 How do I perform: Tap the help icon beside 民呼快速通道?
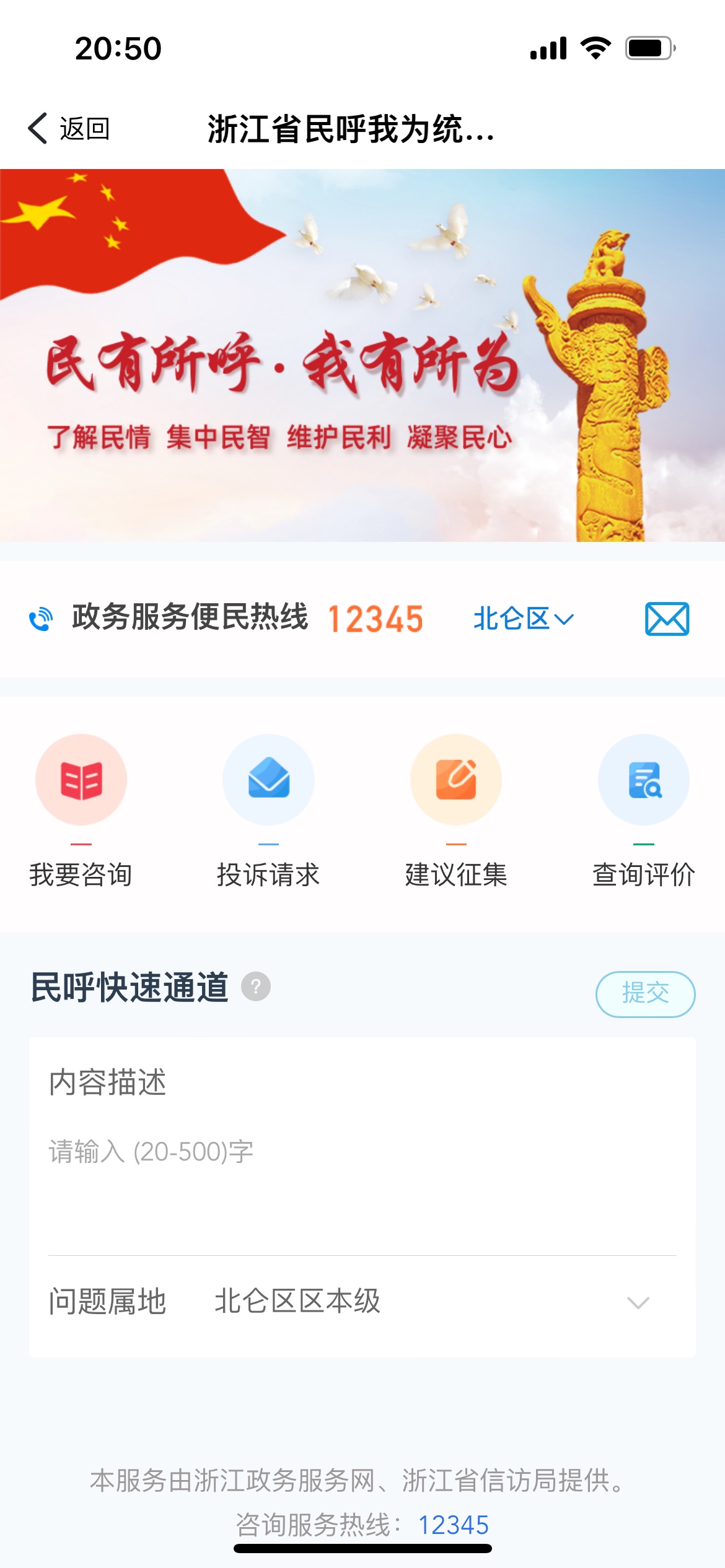coord(256,987)
